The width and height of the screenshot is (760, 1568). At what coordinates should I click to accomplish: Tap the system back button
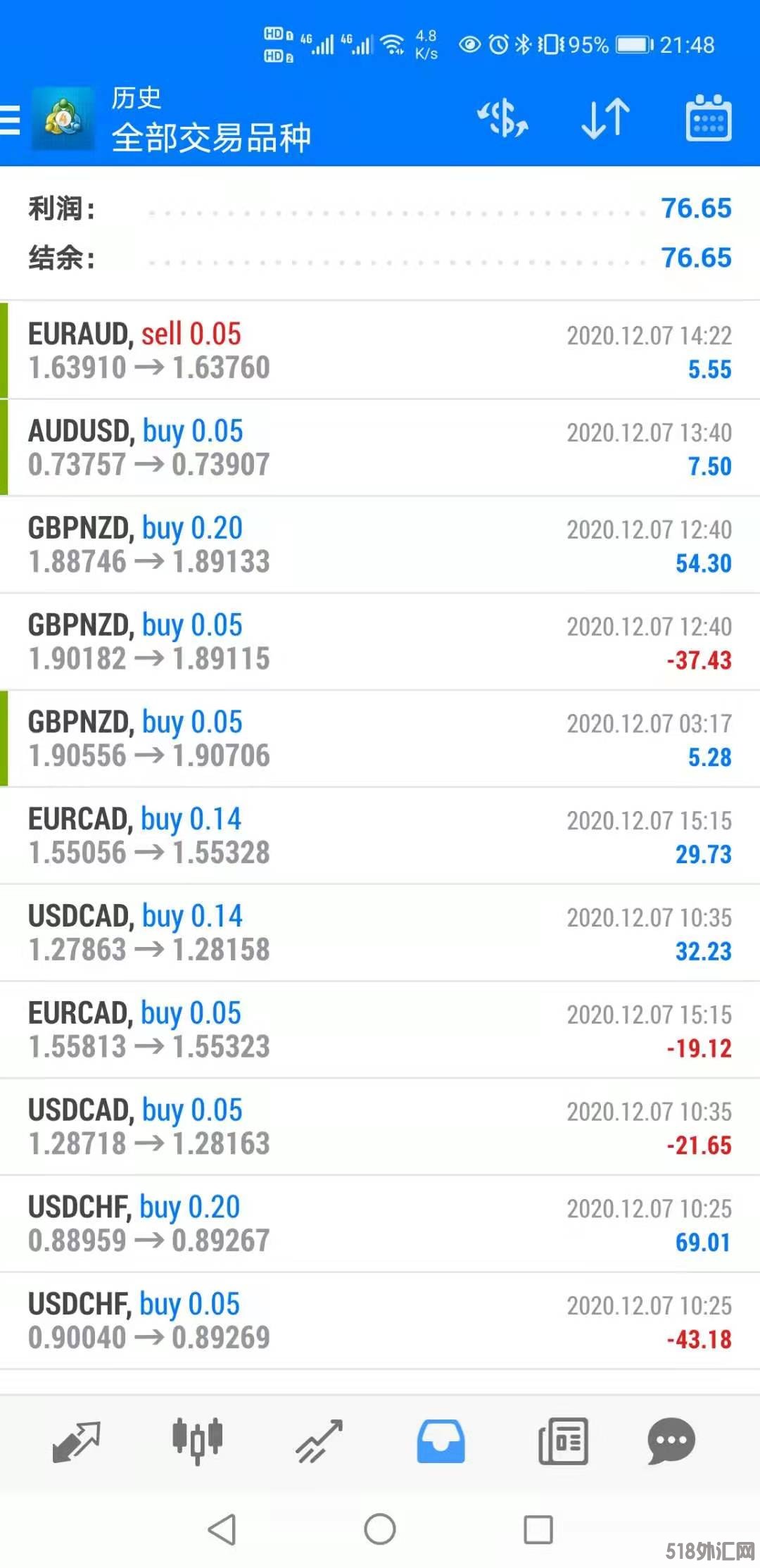point(222,1529)
